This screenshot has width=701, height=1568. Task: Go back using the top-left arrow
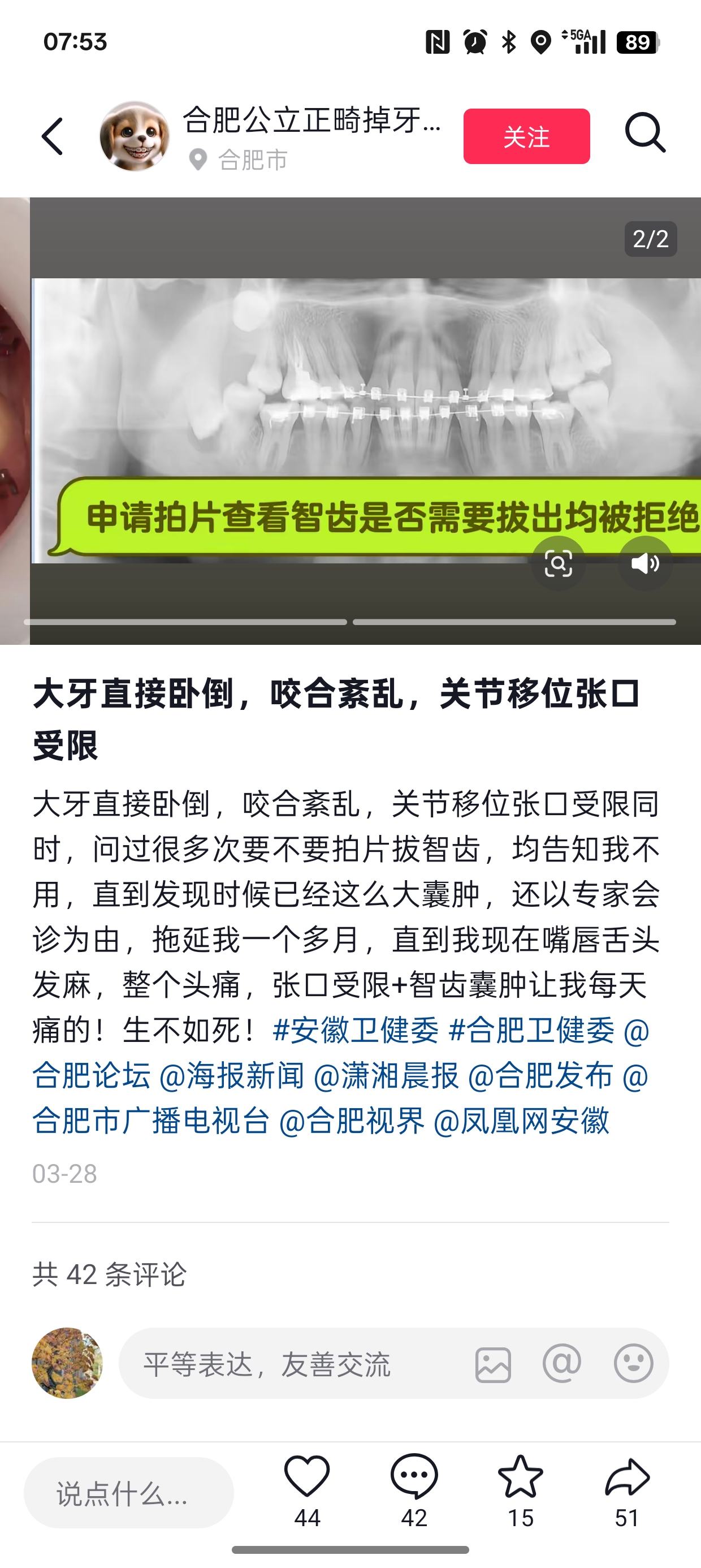(x=53, y=136)
